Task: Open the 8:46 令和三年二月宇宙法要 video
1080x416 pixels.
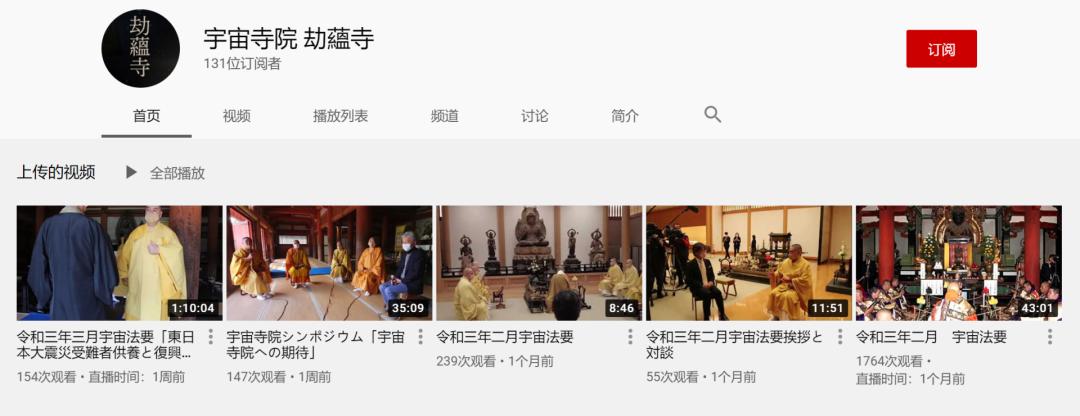Action: [x=539, y=263]
